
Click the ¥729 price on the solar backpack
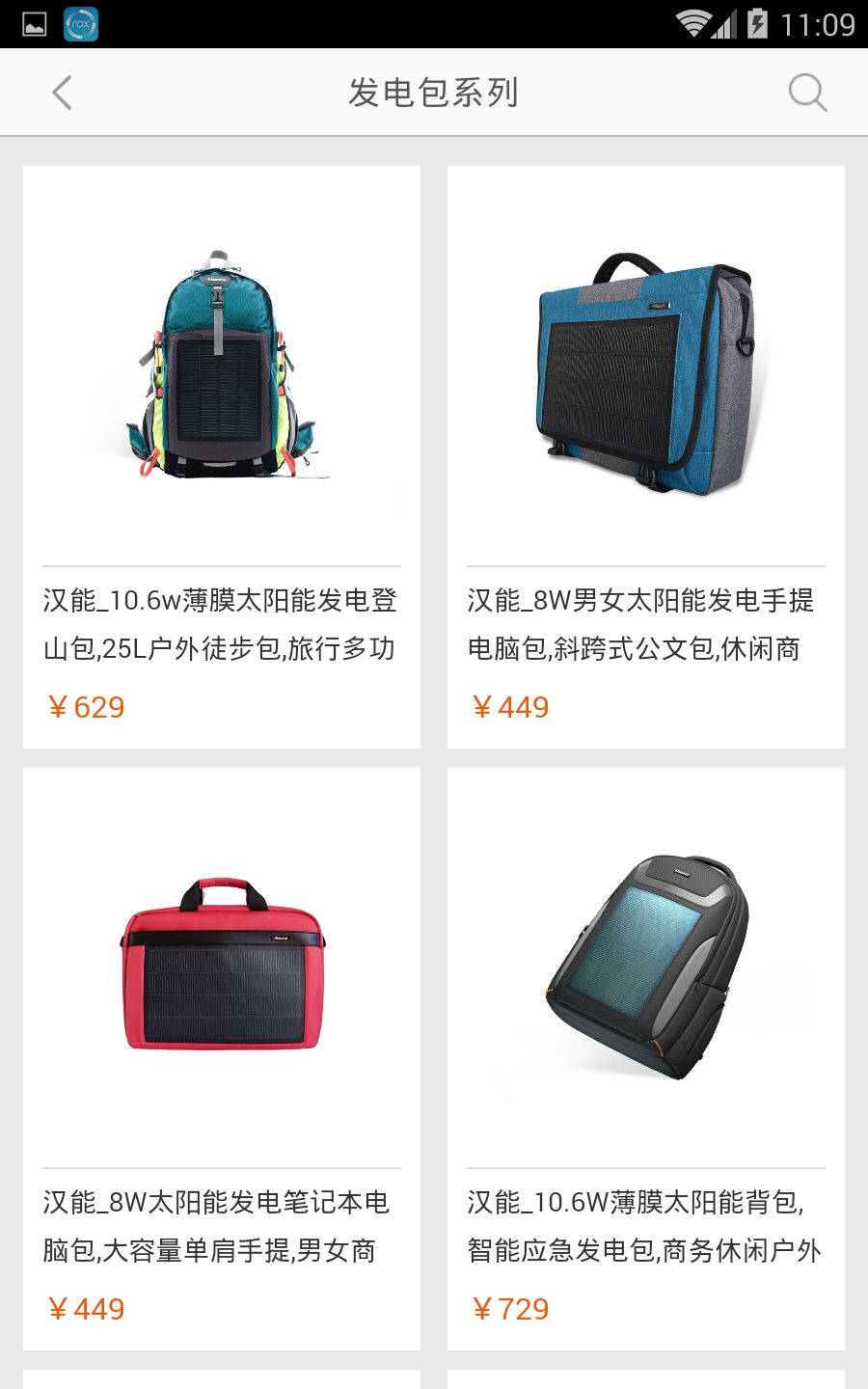(512, 1309)
